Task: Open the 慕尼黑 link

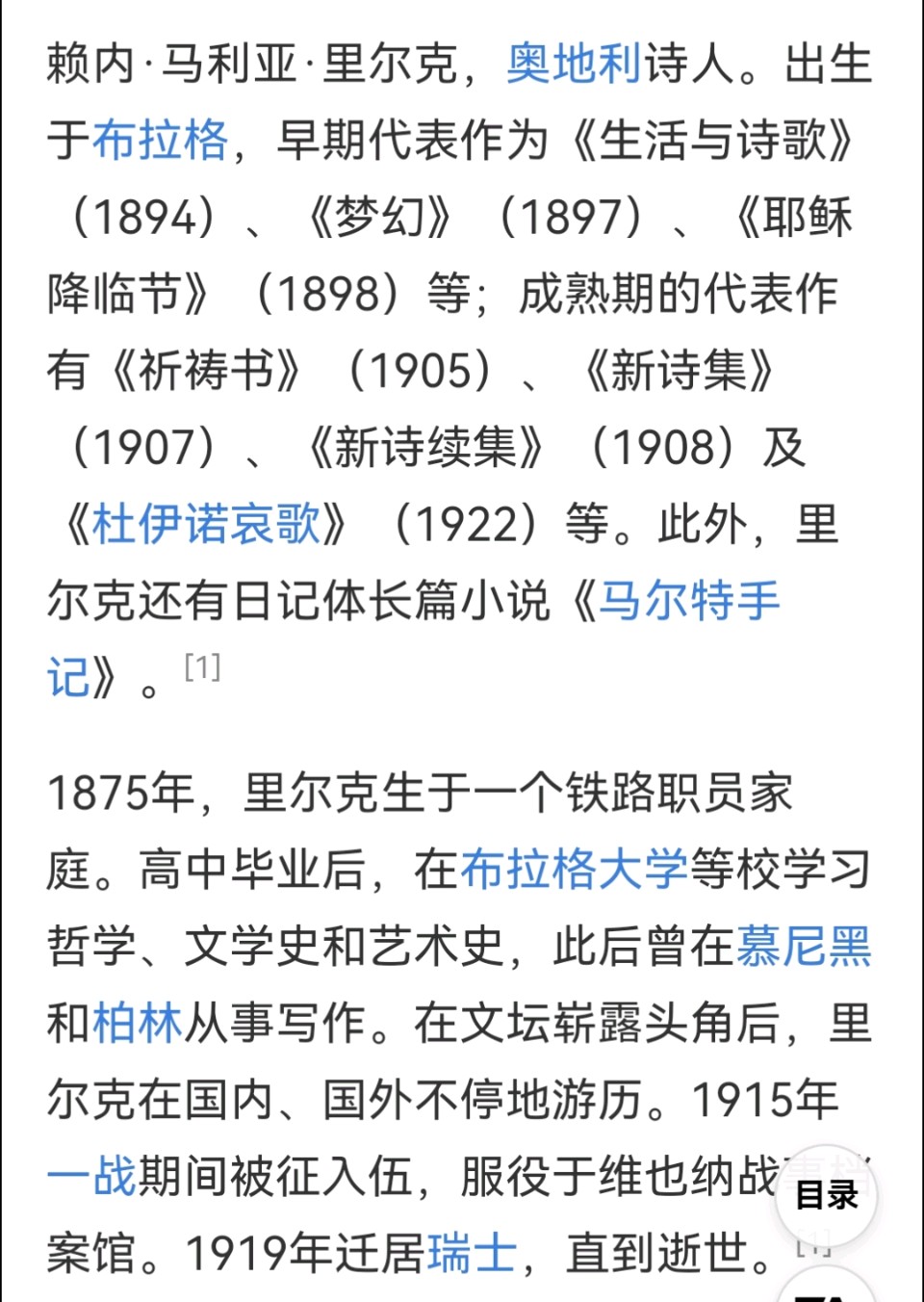Action: click(x=804, y=947)
